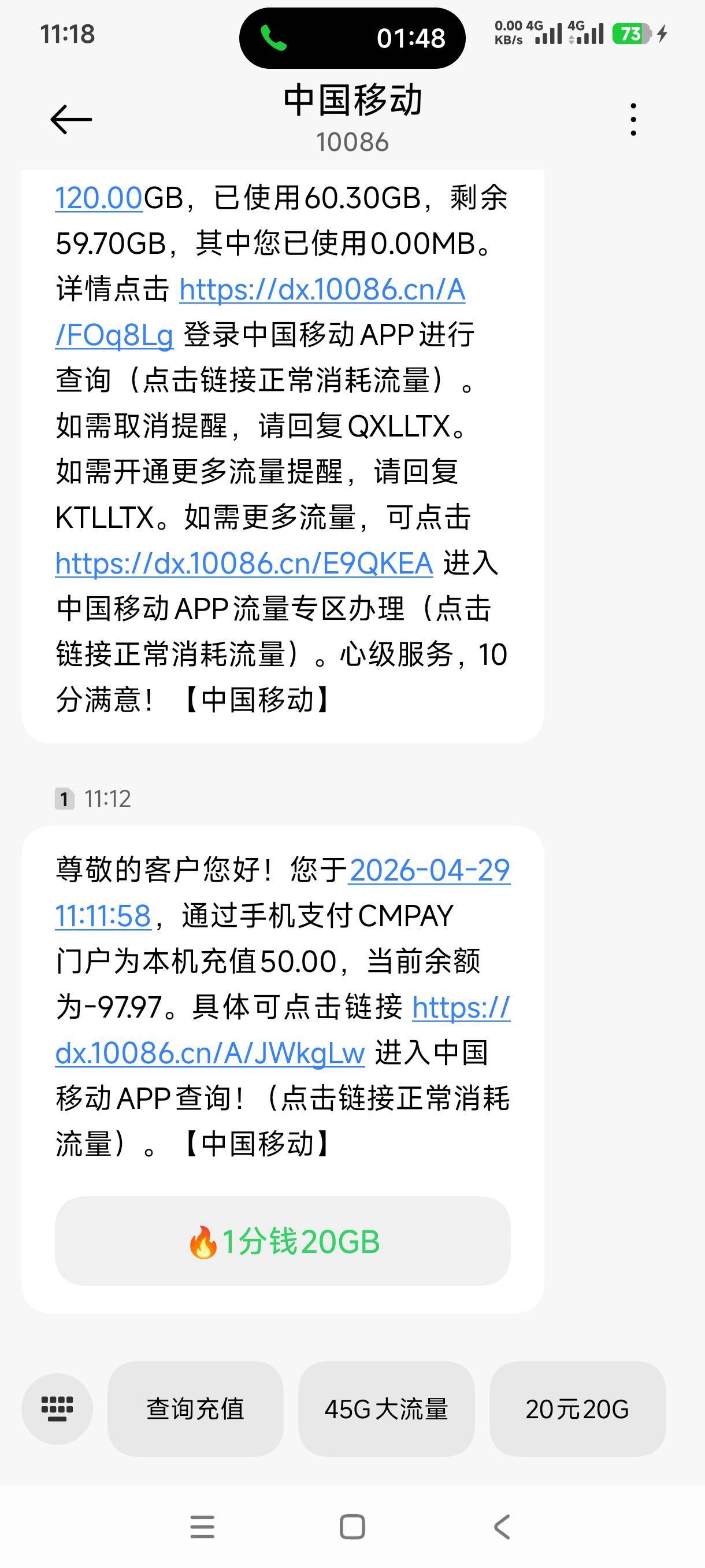Open the dx.10086.cn/E9QKEA link
Image resolution: width=705 pixels, height=1568 pixels.
click(244, 563)
